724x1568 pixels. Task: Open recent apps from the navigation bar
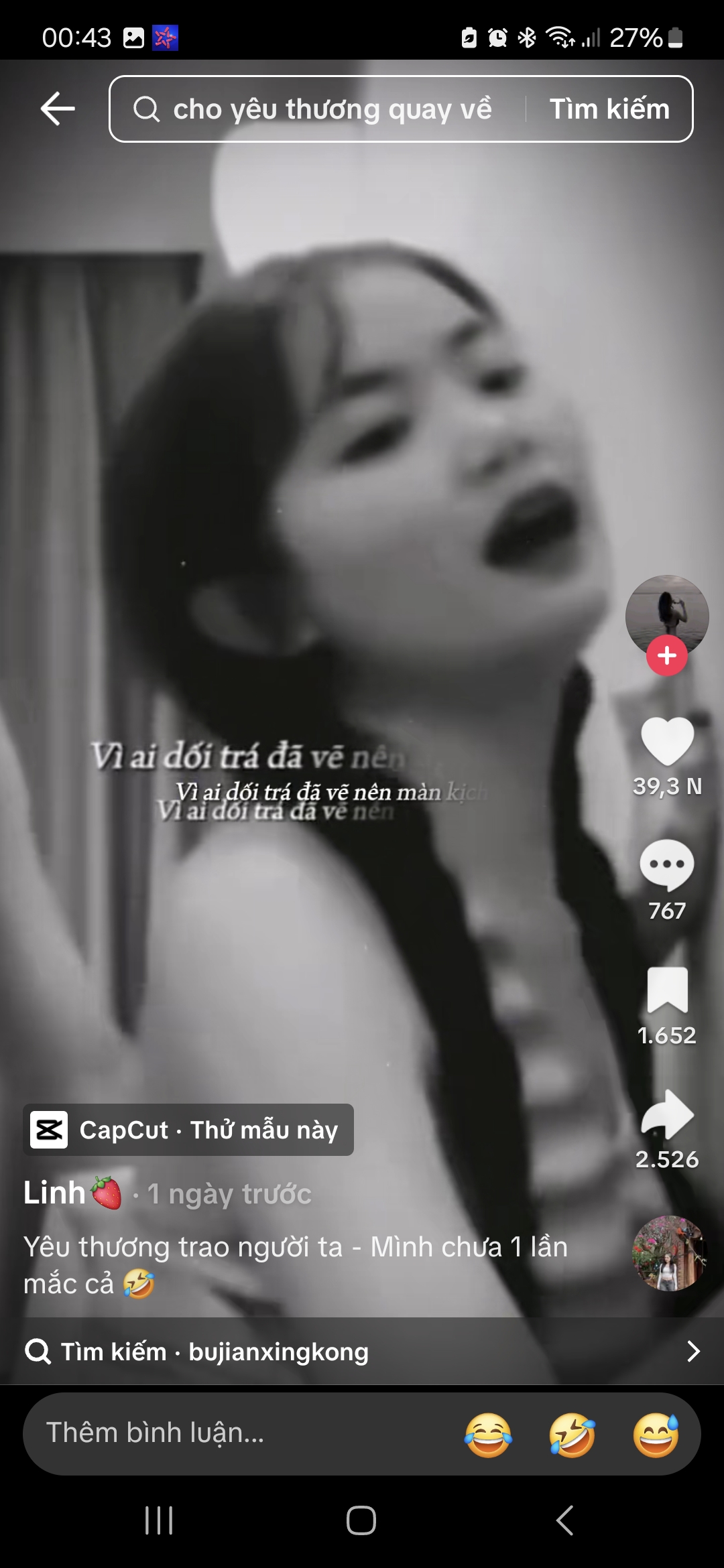point(160,1520)
